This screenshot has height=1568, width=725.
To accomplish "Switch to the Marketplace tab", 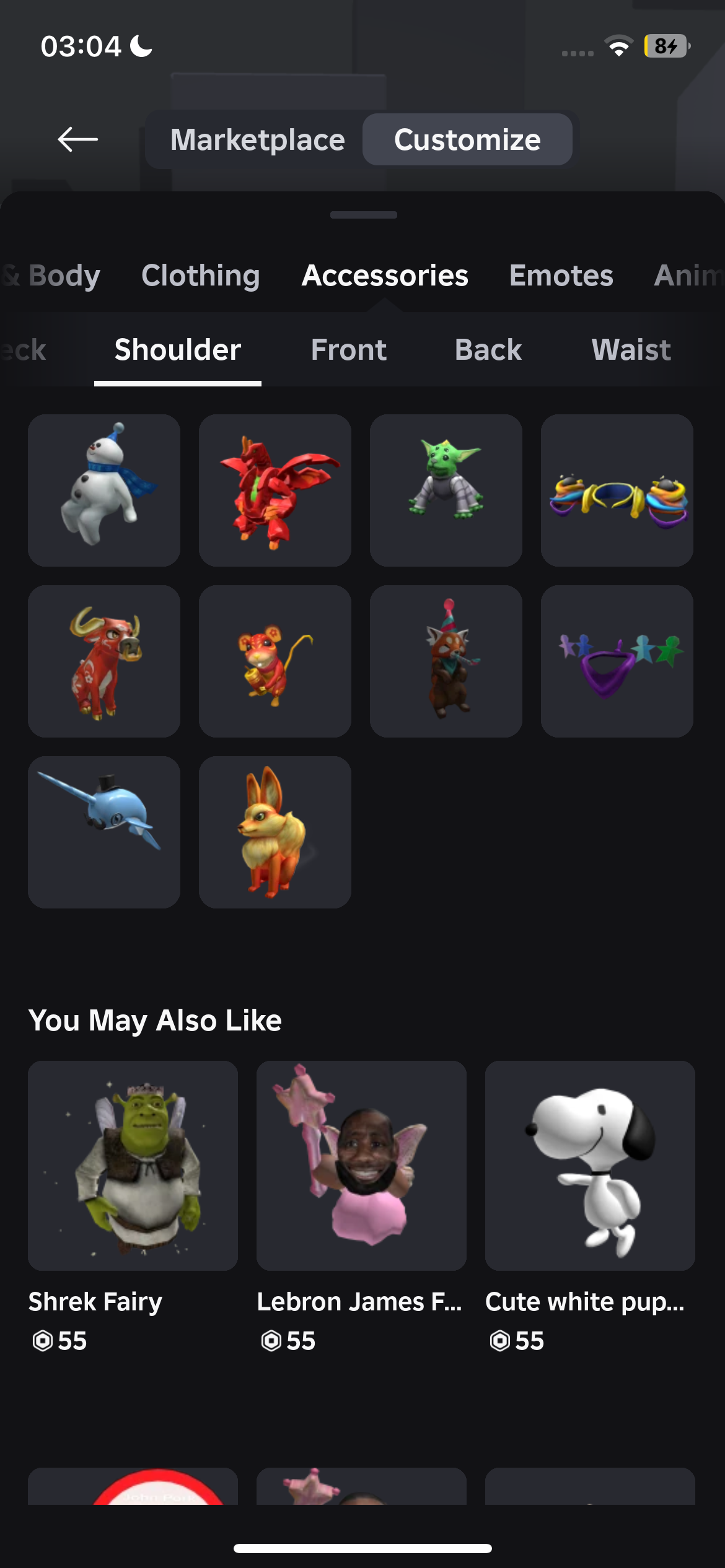I will point(257,139).
